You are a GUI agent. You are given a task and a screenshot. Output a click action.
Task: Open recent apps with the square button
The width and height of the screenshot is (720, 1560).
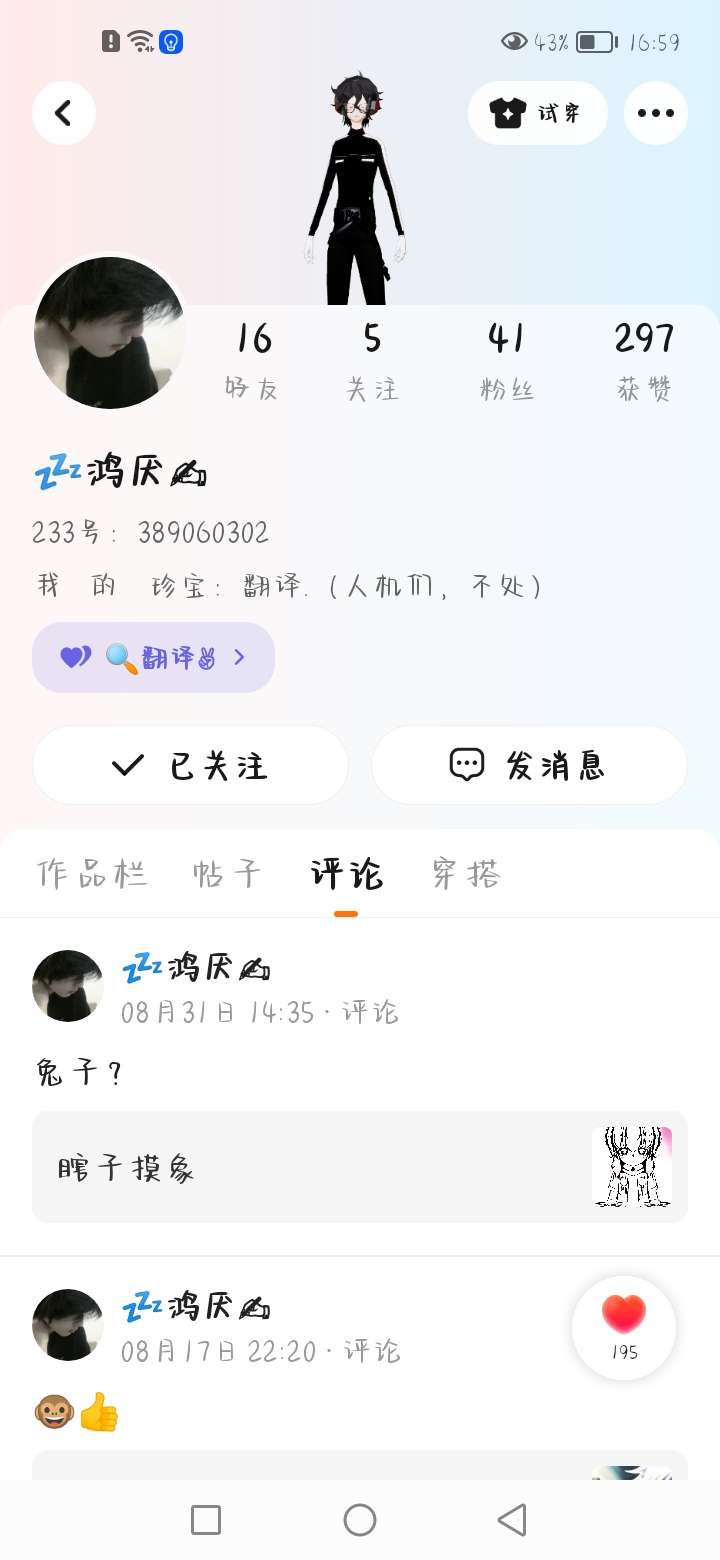click(206, 1520)
